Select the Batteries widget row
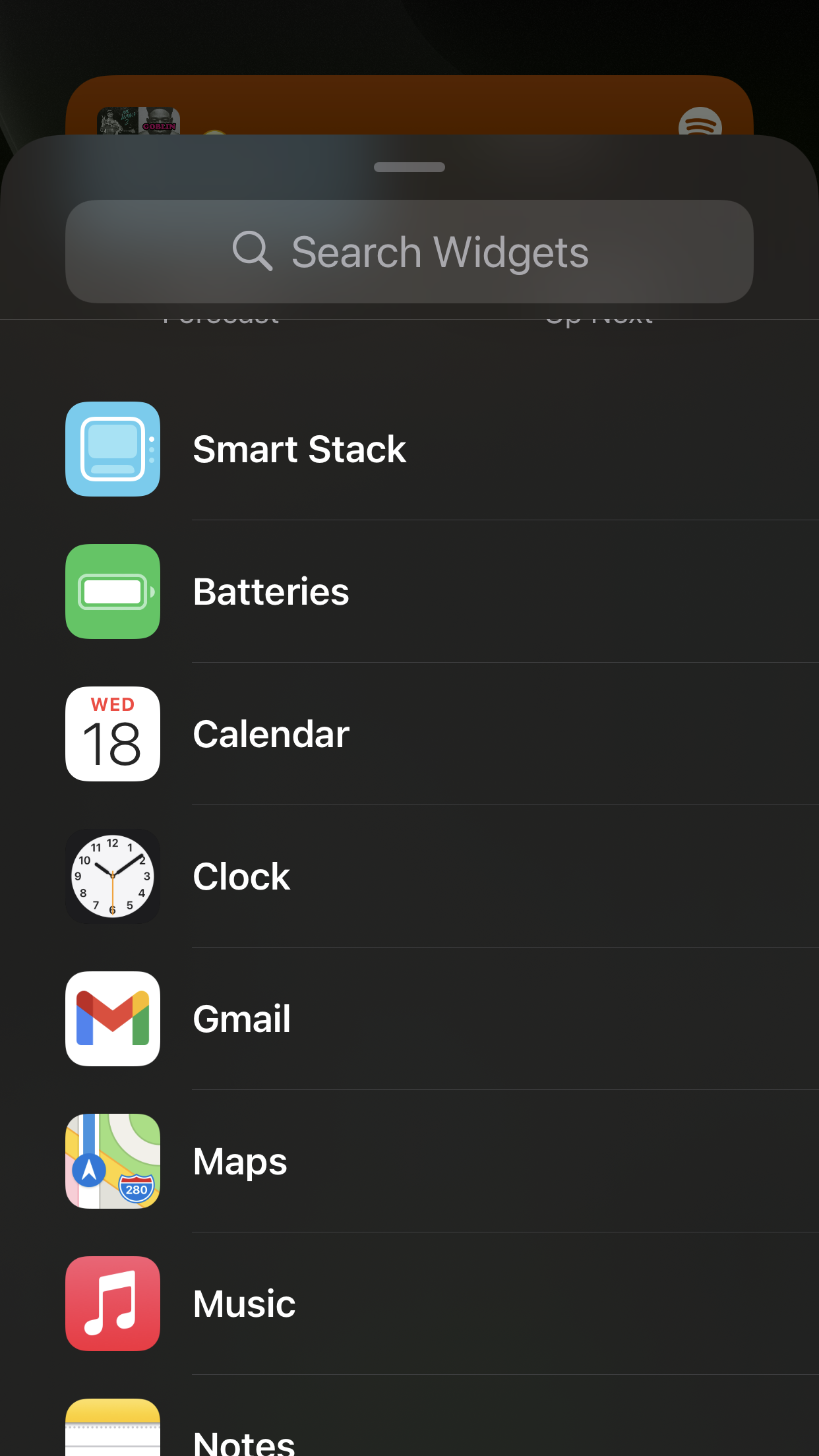This screenshot has height=1456, width=819. (409, 592)
